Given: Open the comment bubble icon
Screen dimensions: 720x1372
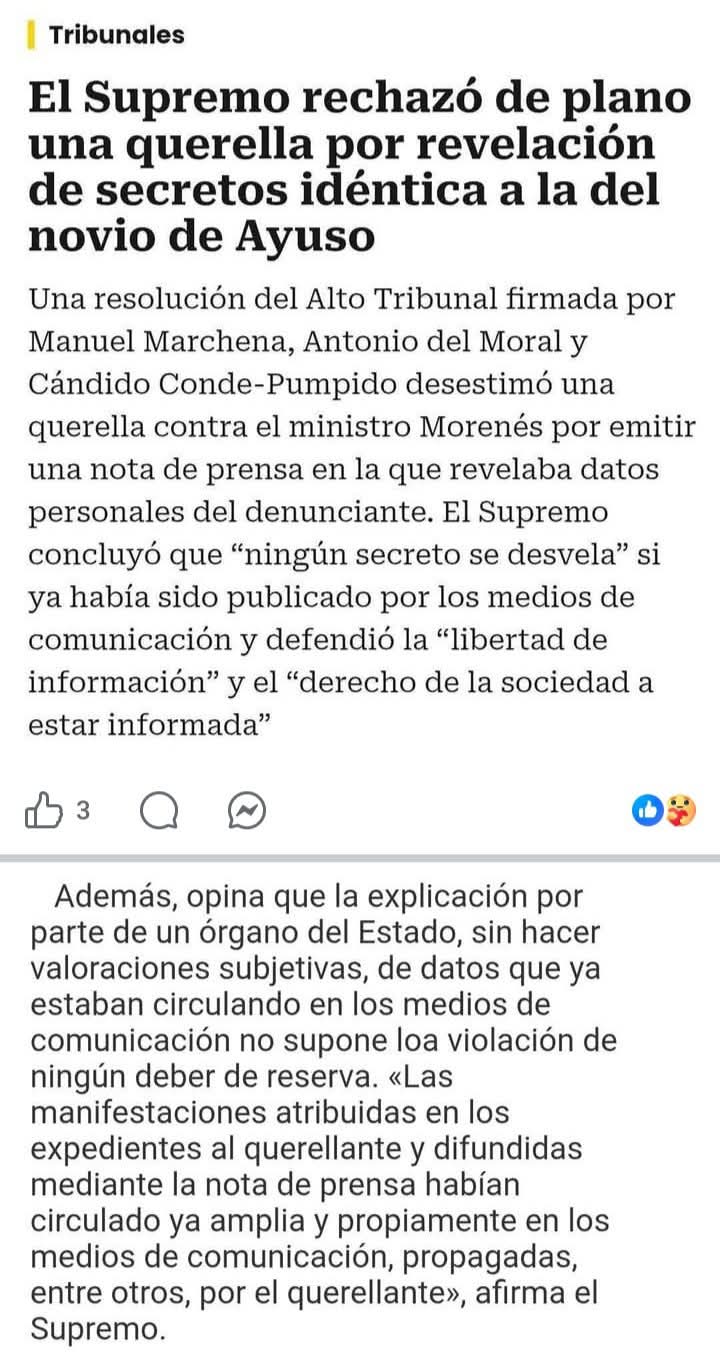Looking at the screenshot, I should coord(157,812).
